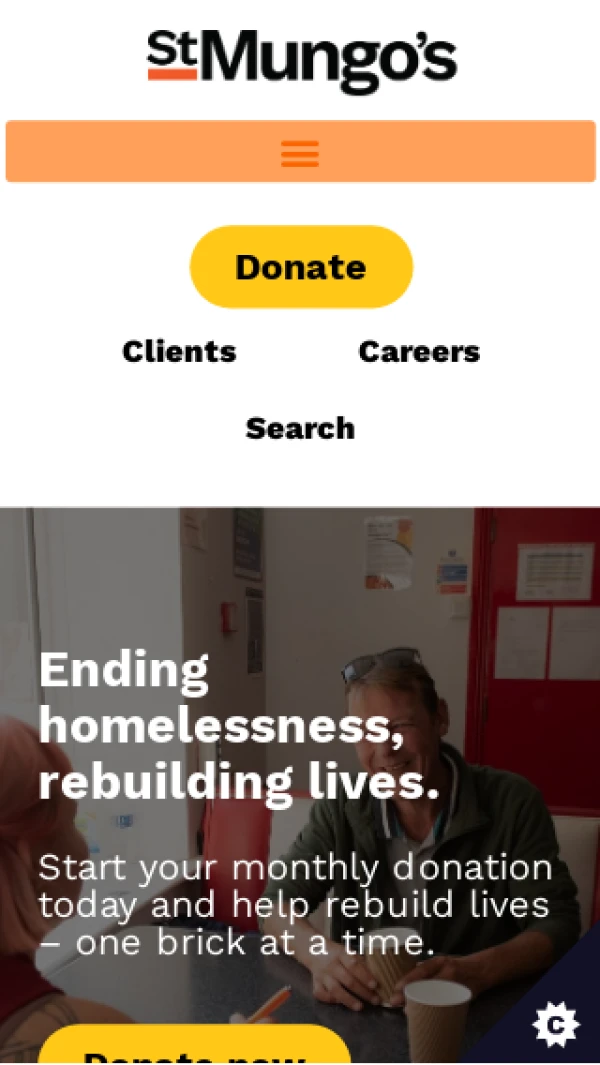Open the hamburger navigation menu
The width and height of the screenshot is (600, 1065).
300,153
